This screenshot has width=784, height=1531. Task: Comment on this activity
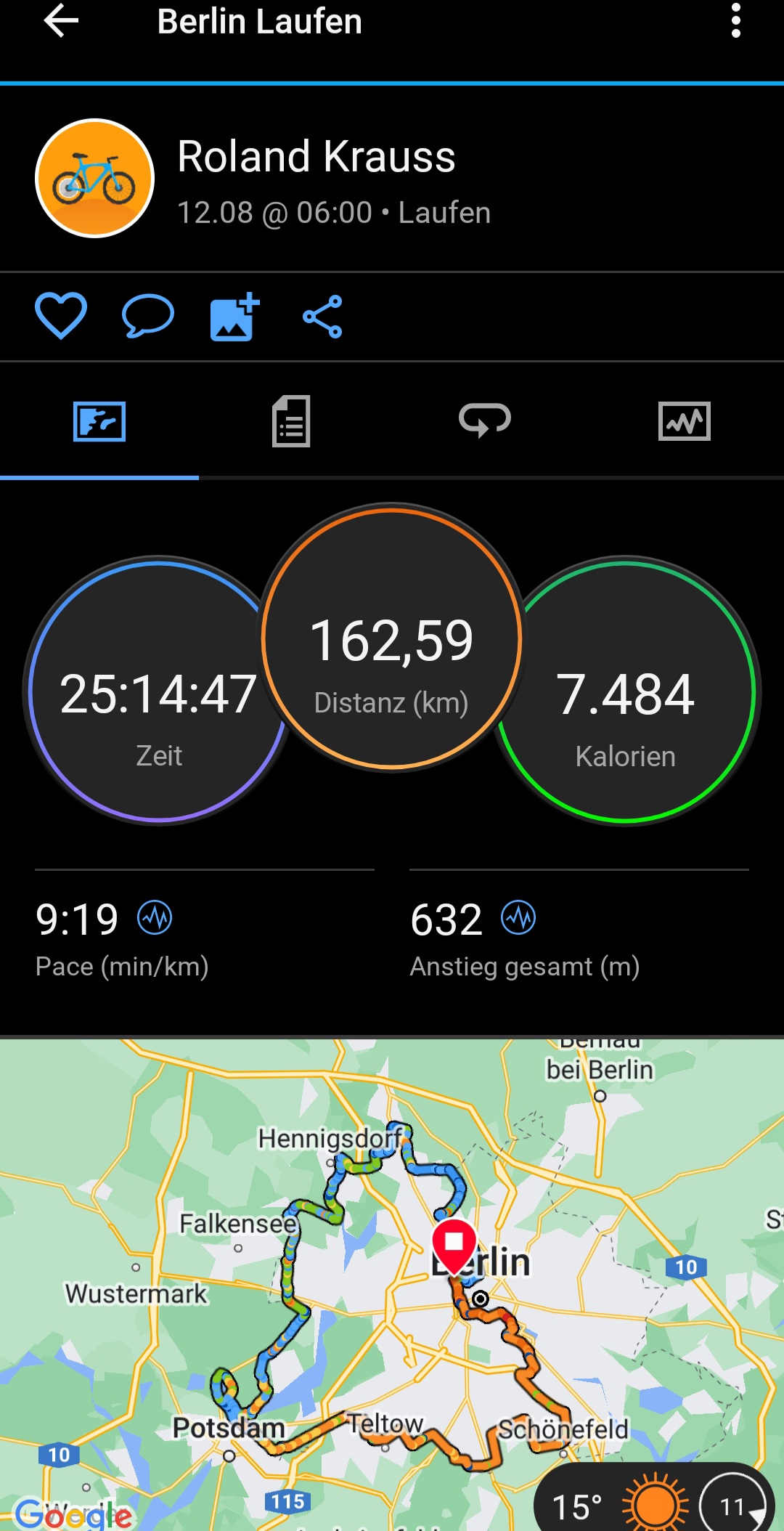(x=148, y=316)
